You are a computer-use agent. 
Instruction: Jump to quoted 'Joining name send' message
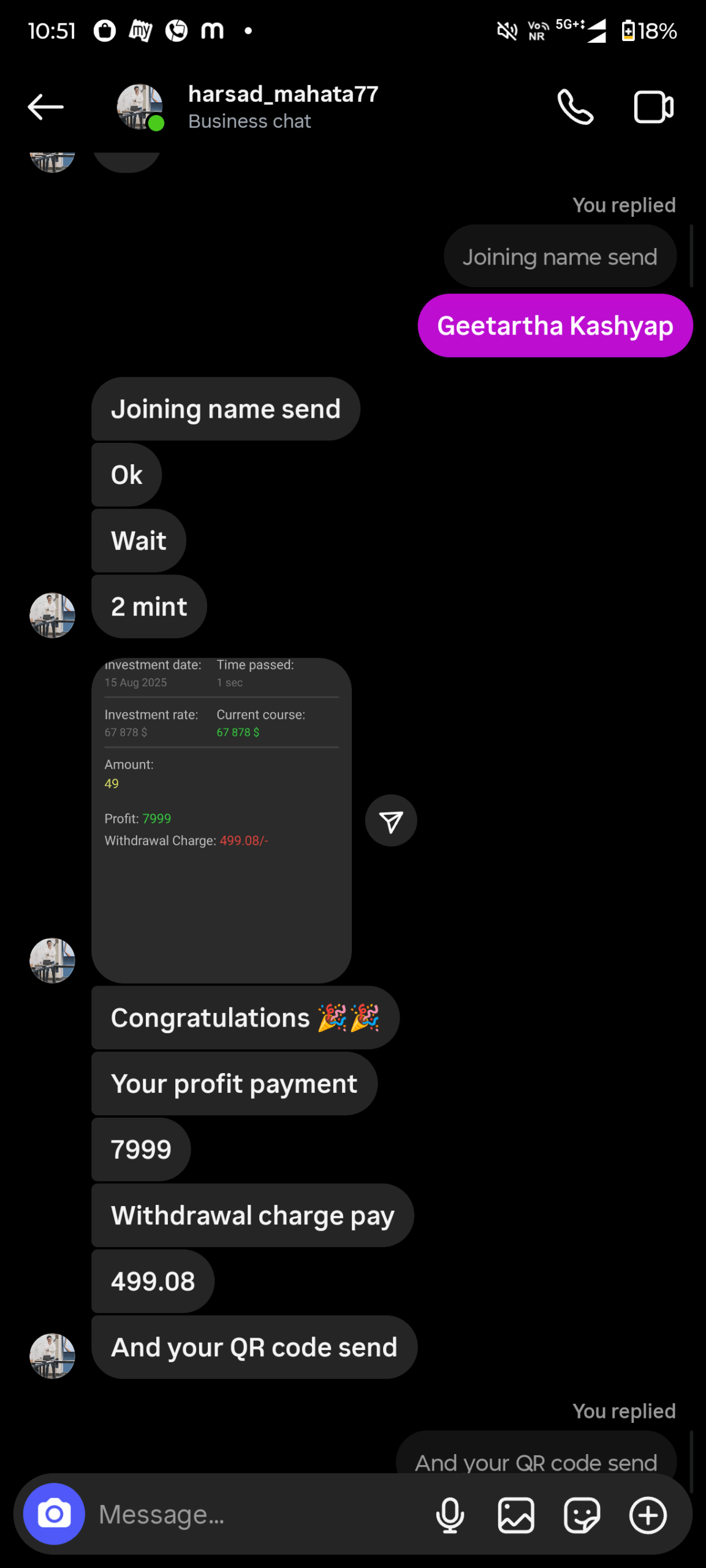click(x=560, y=257)
